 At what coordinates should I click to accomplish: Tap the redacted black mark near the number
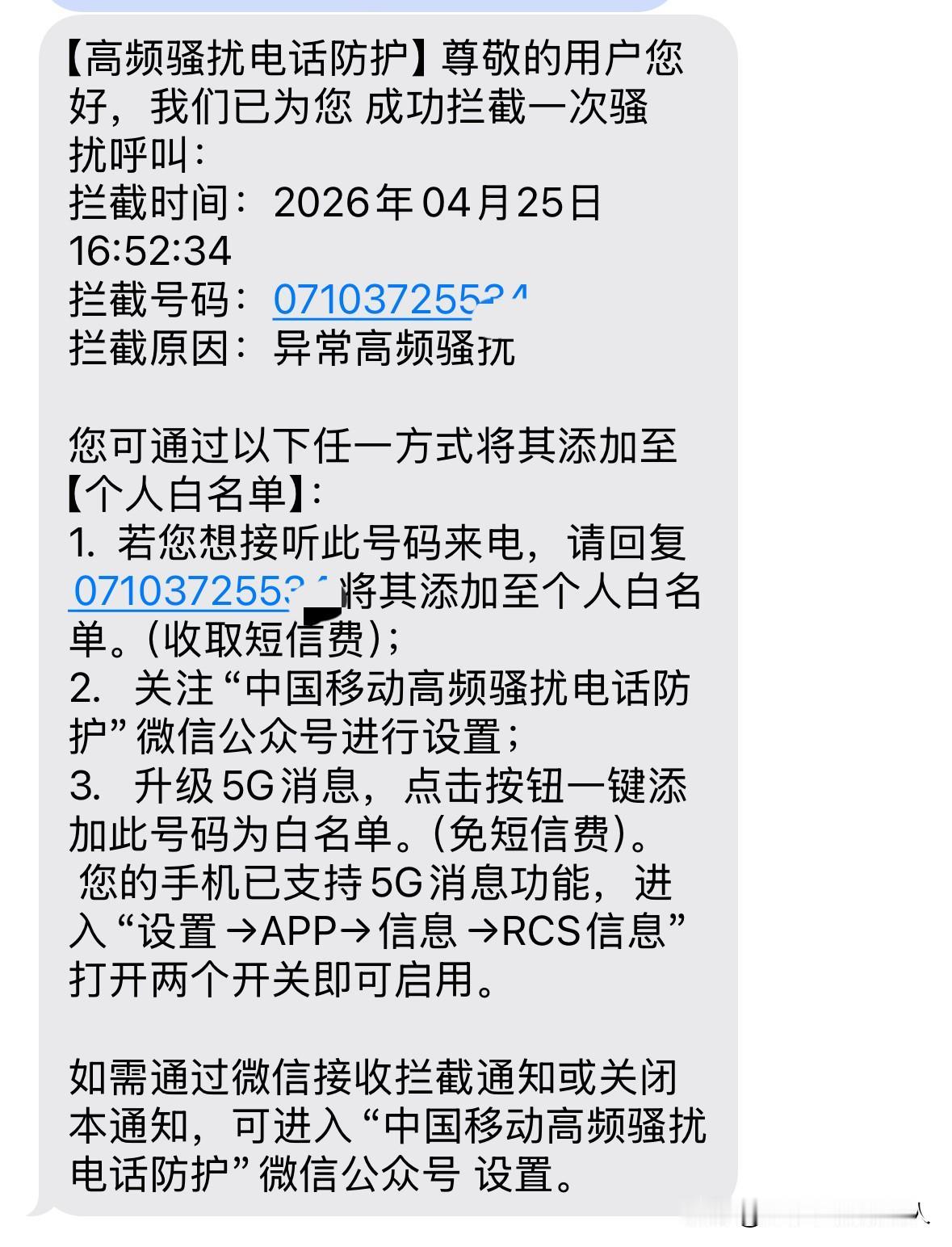pyautogui.click(x=321, y=614)
